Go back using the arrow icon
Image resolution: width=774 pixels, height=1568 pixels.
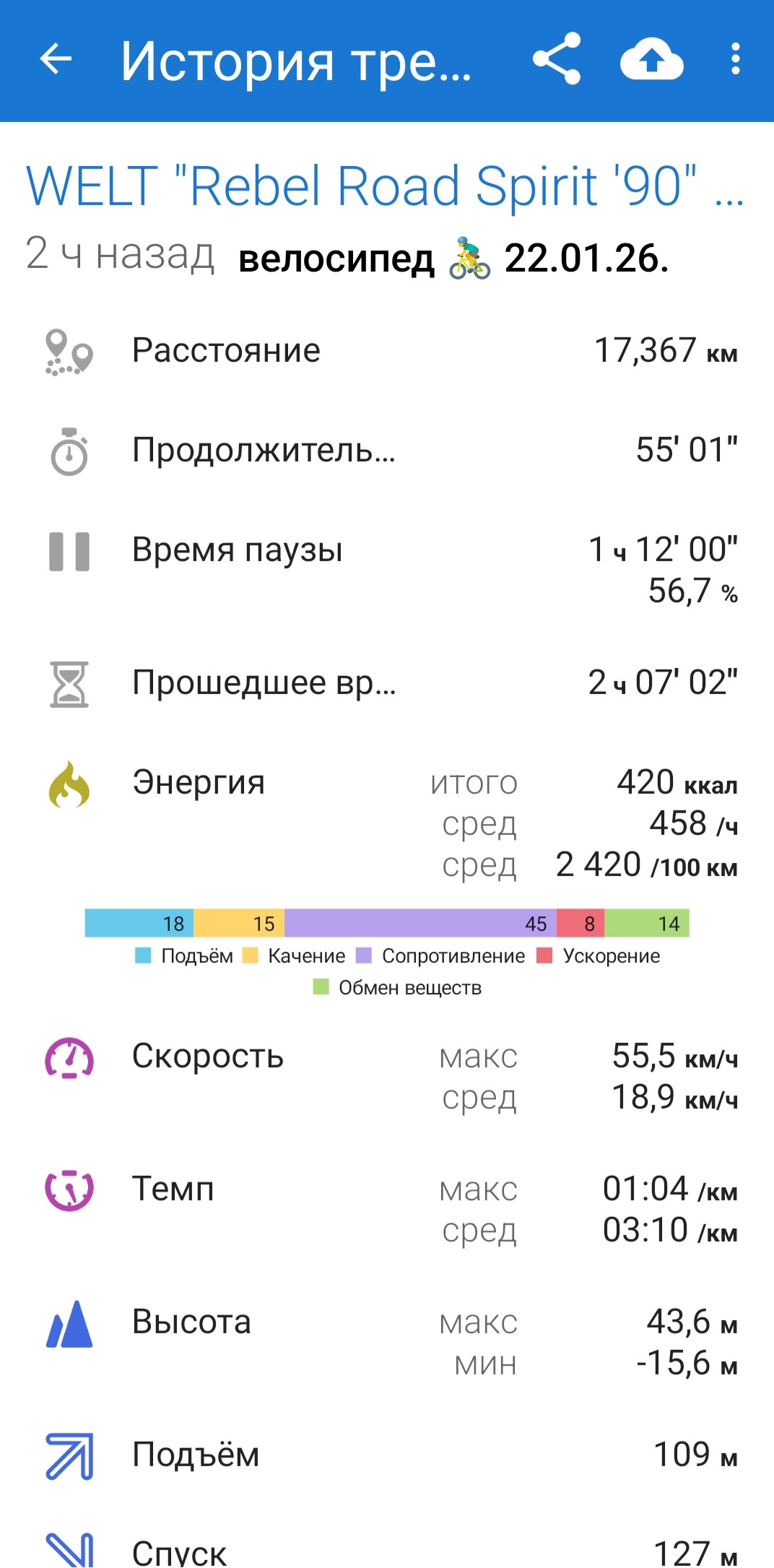[56, 59]
